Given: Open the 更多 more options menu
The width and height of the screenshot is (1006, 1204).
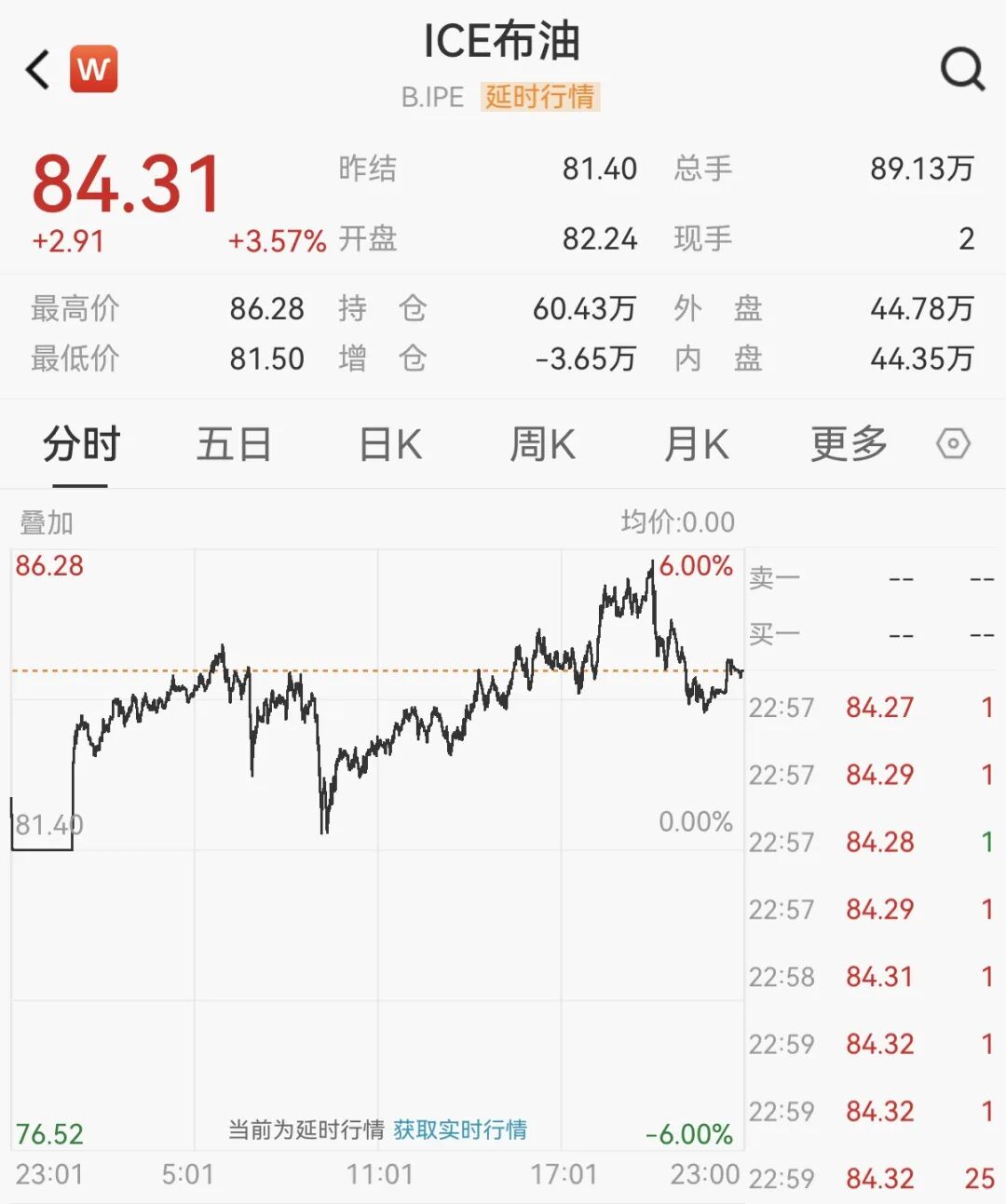Looking at the screenshot, I should (x=848, y=445).
